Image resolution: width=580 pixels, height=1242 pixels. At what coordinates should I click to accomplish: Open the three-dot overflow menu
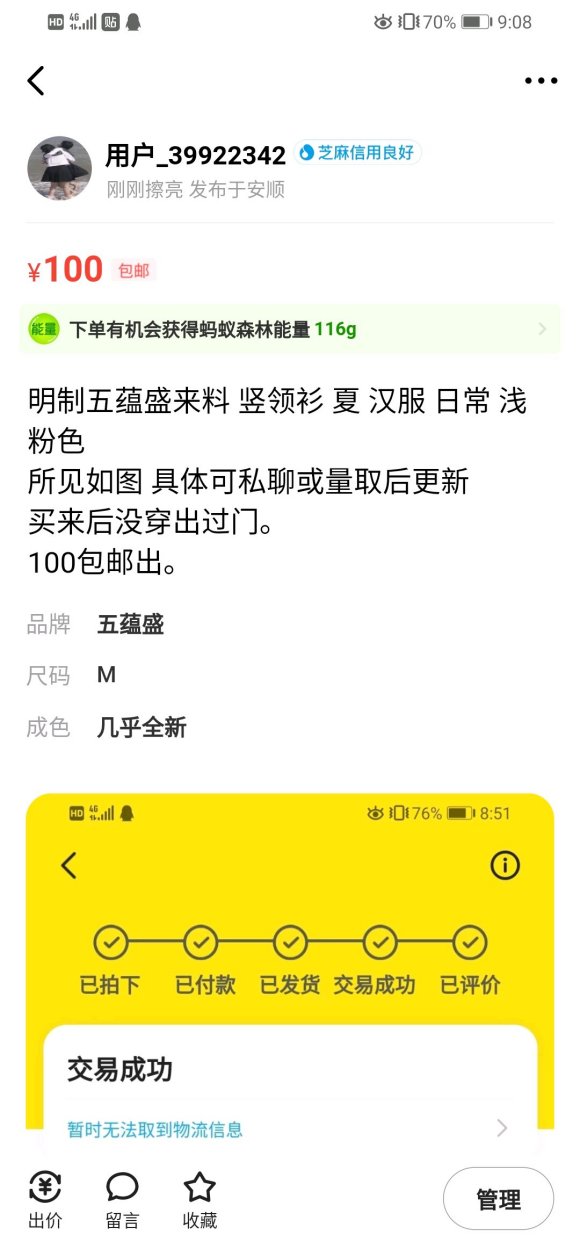(x=541, y=81)
